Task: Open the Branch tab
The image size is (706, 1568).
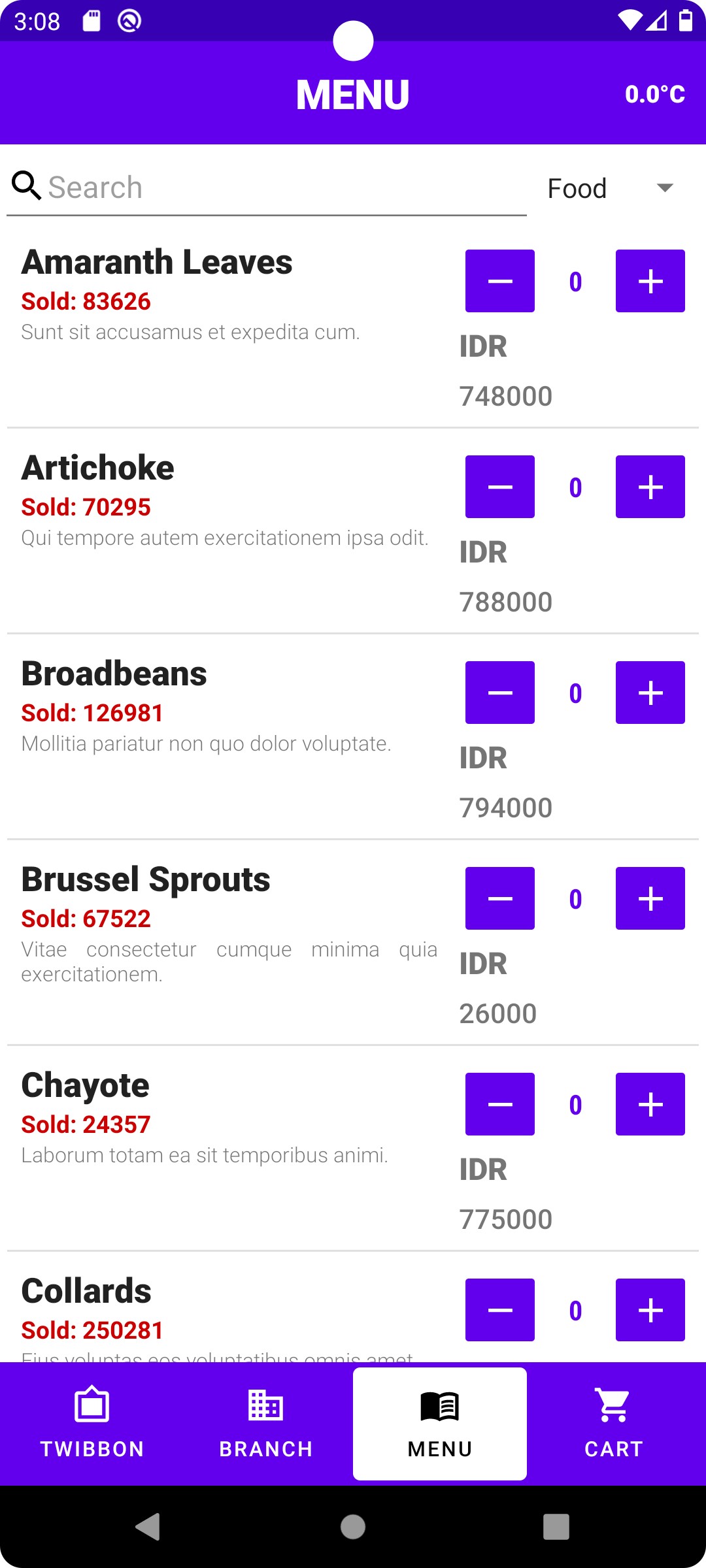Action: [x=266, y=1424]
